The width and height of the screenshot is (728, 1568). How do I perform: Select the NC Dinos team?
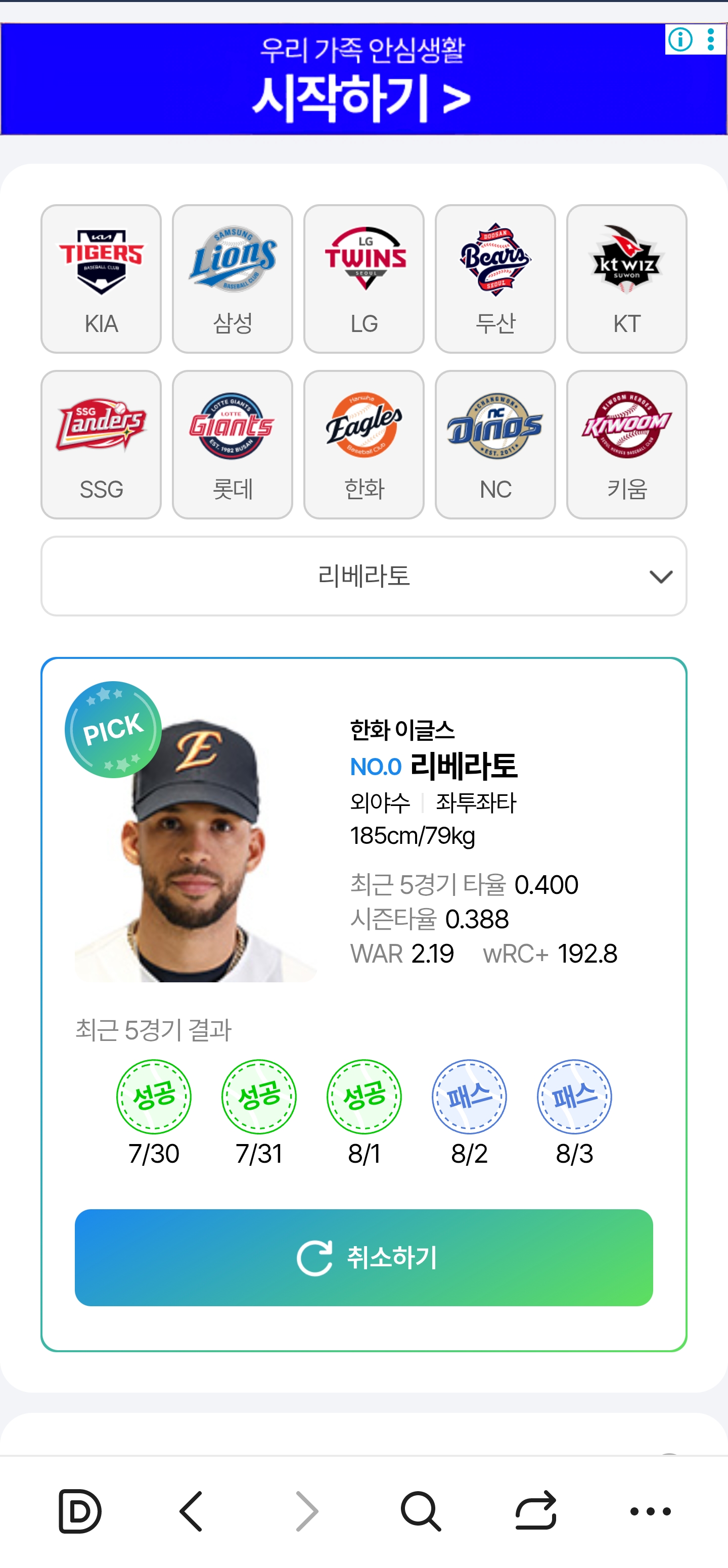495,445
